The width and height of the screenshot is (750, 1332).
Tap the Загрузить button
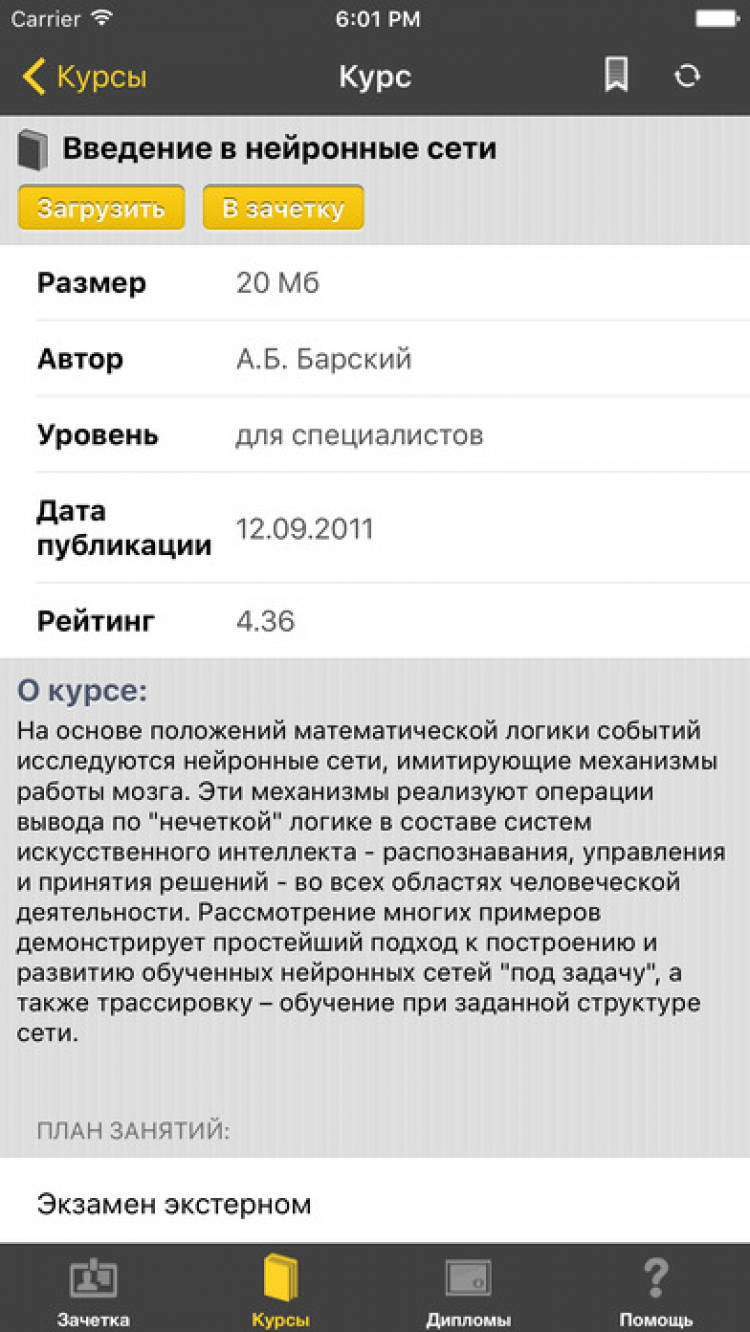101,208
